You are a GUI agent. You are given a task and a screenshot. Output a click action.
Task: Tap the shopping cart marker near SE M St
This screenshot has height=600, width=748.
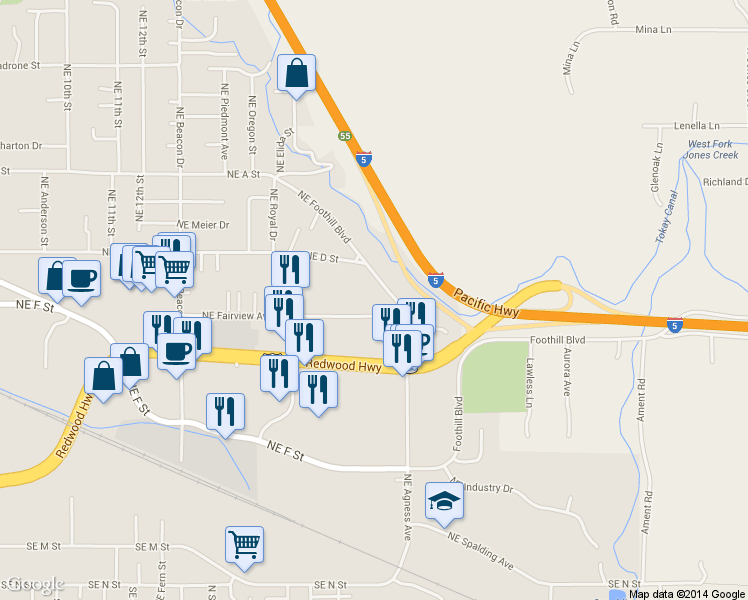coord(244,544)
